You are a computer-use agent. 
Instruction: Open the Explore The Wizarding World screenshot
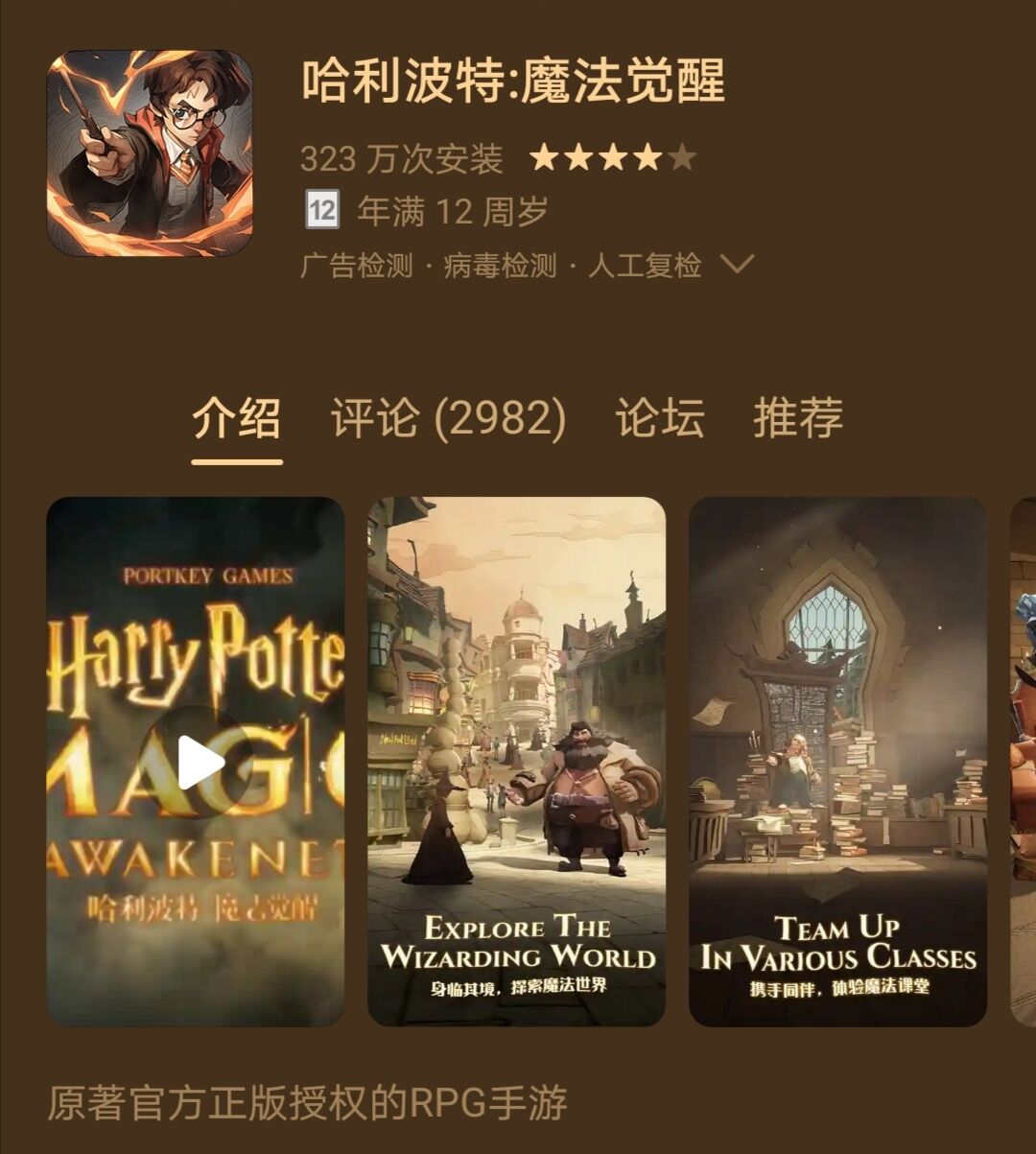[x=516, y=761]
